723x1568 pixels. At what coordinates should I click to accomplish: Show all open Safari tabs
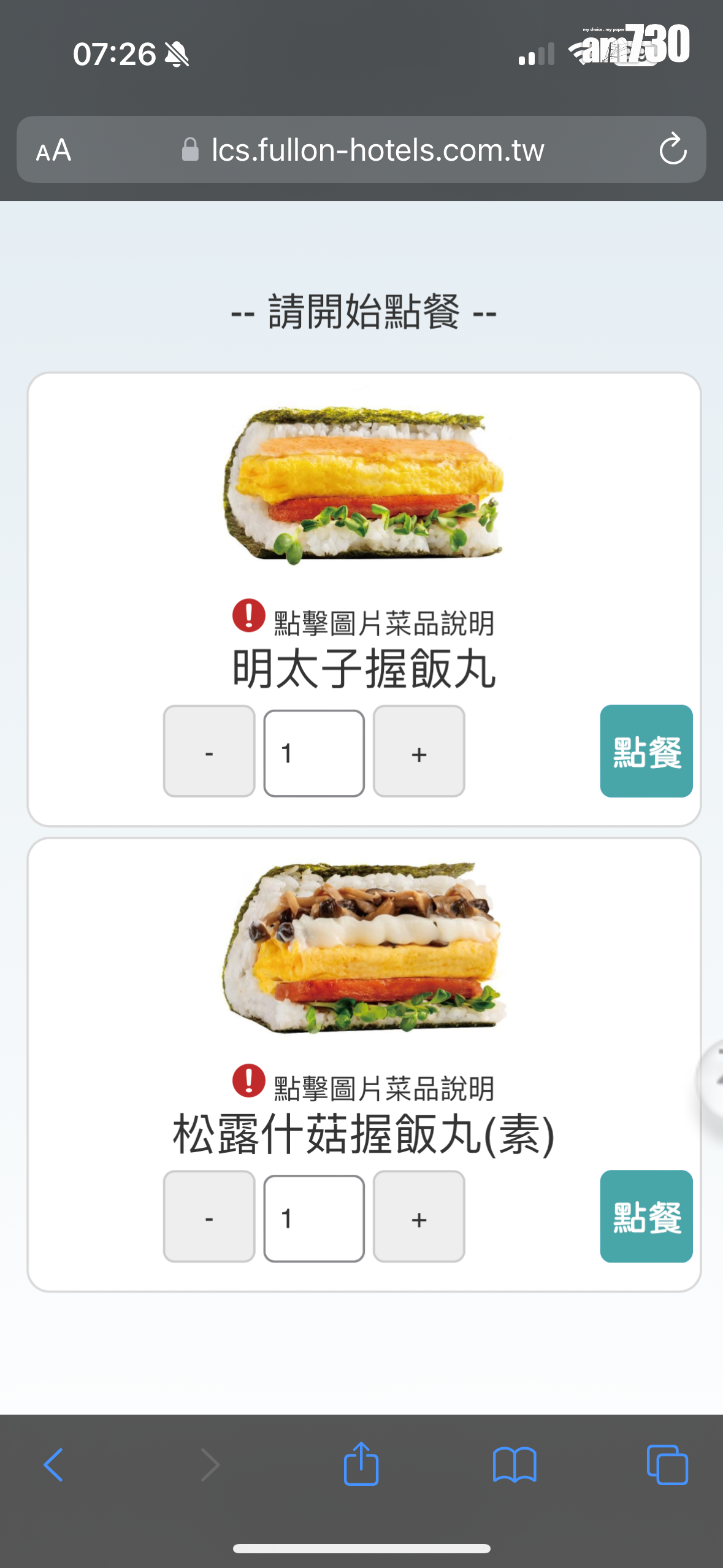667,1465
